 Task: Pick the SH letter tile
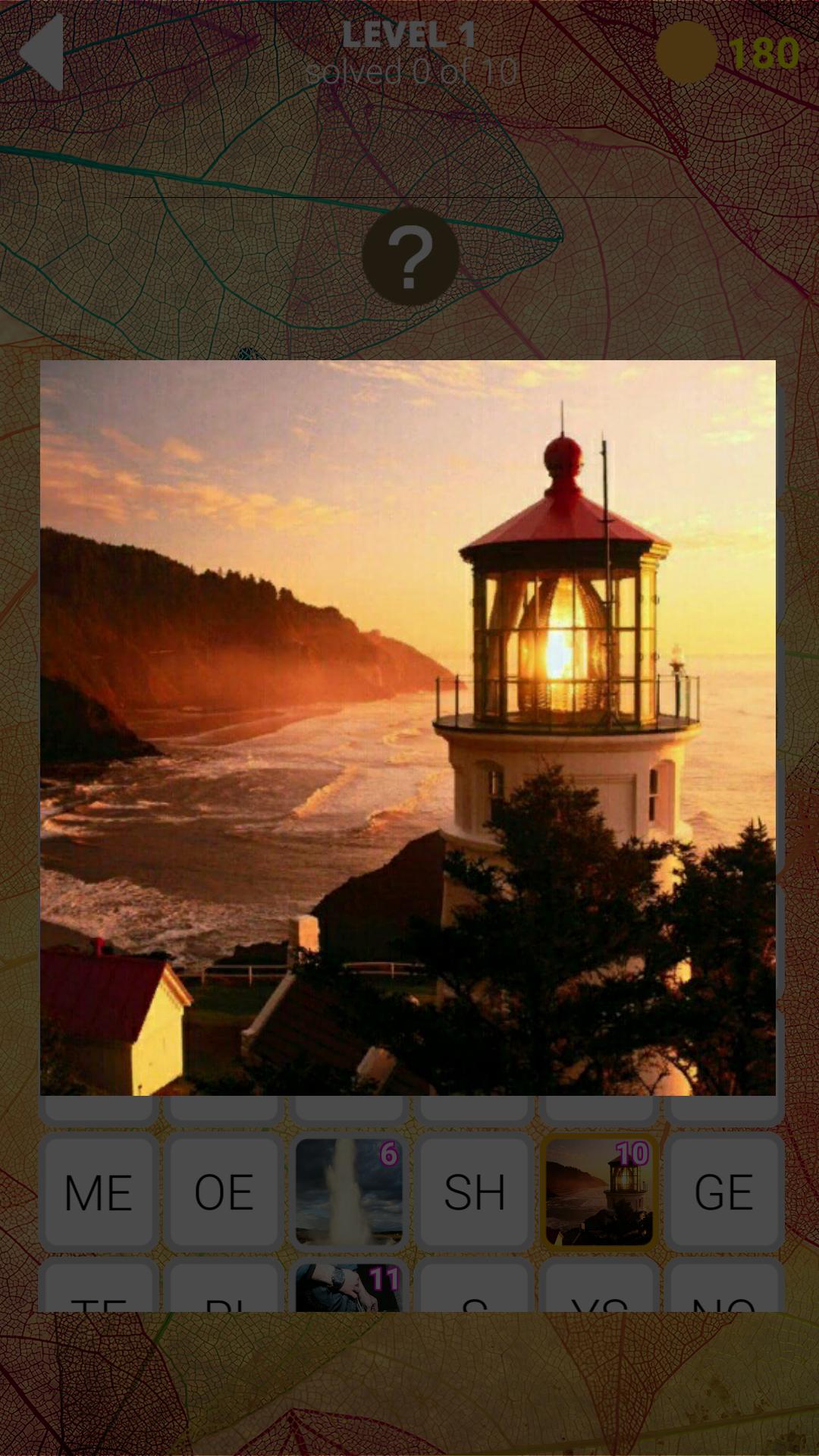474,1191
